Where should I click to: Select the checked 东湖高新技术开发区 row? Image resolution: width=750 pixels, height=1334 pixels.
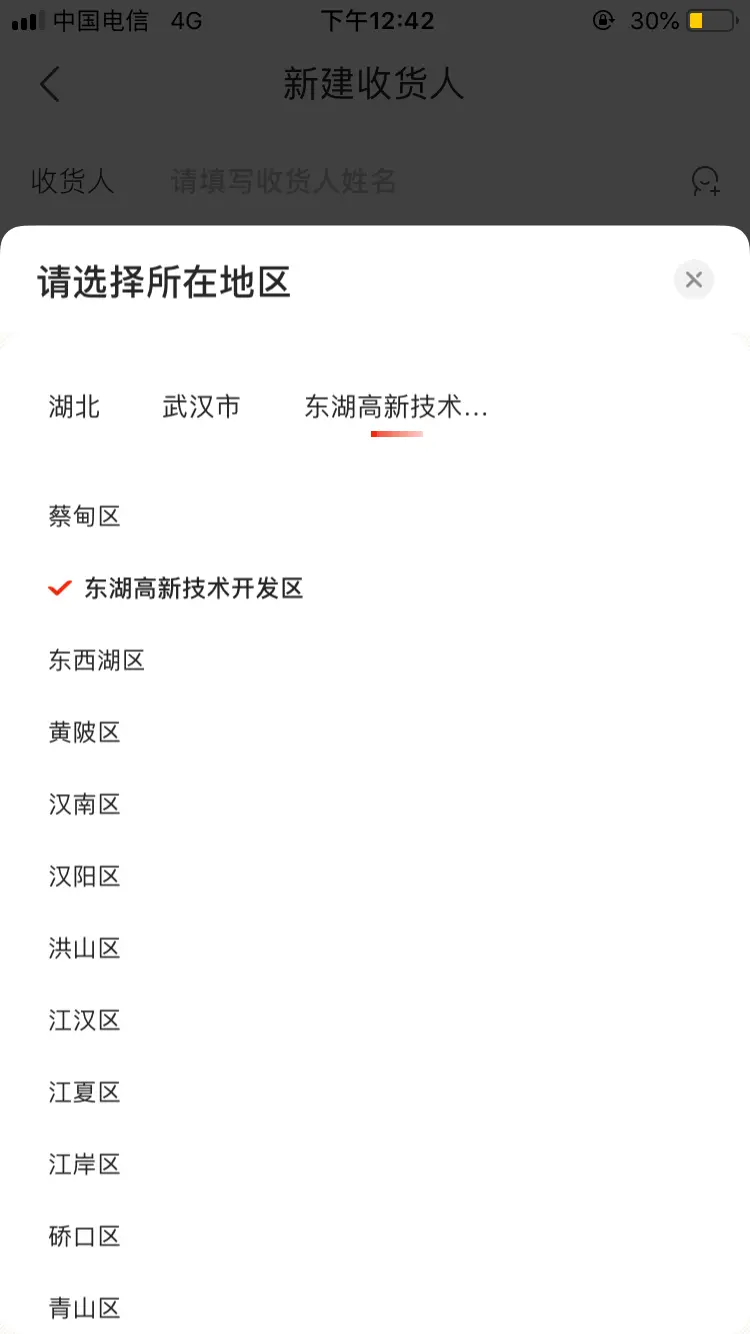coord(375,588)
